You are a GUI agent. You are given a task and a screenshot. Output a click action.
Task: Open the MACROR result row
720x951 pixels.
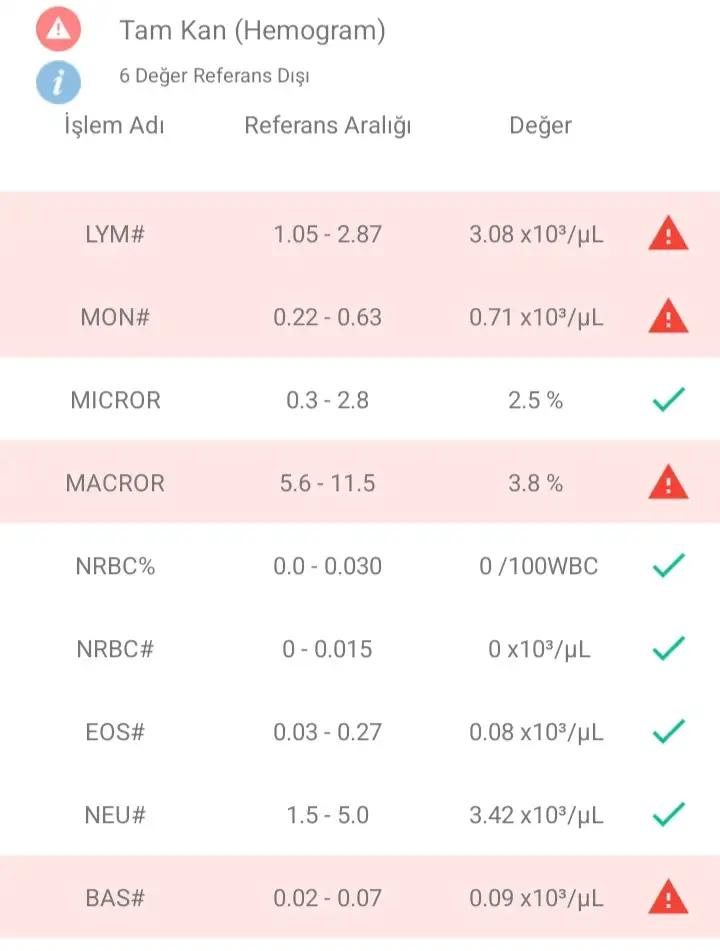(x=360, y=483)
